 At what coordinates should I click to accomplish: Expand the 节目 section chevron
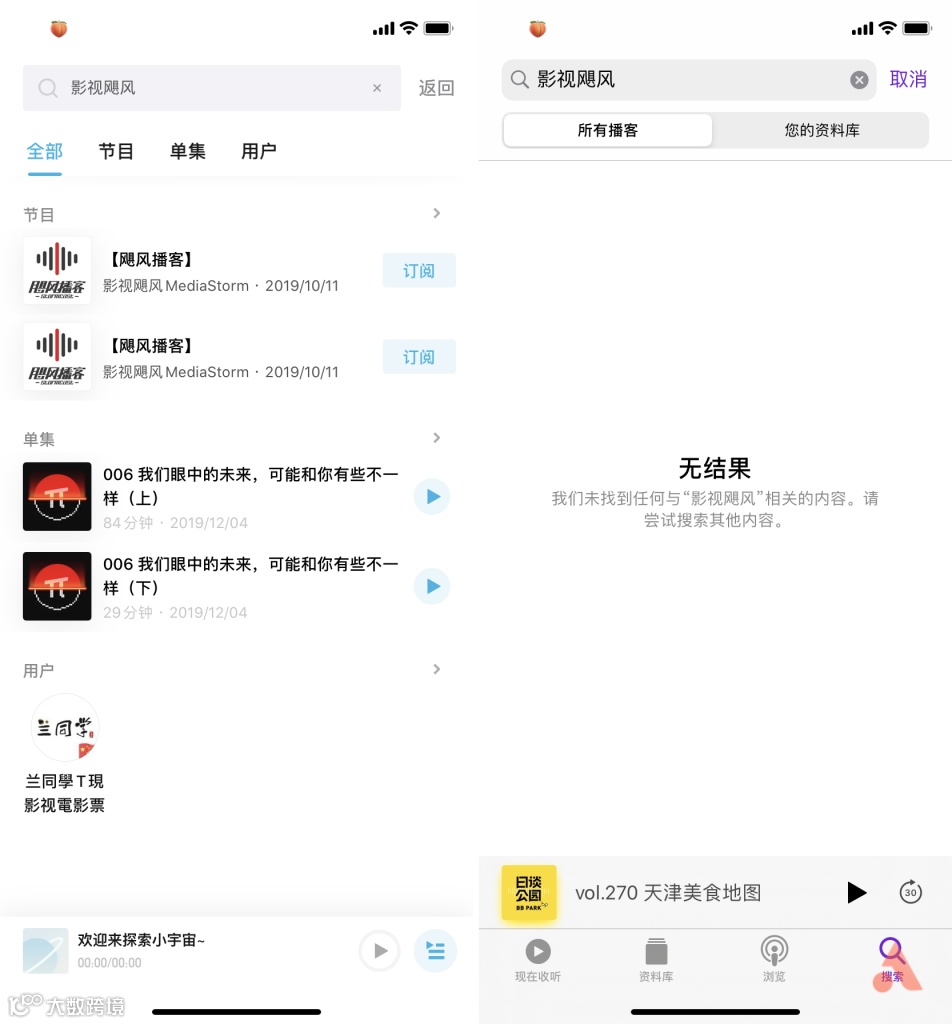pos(436,213)
